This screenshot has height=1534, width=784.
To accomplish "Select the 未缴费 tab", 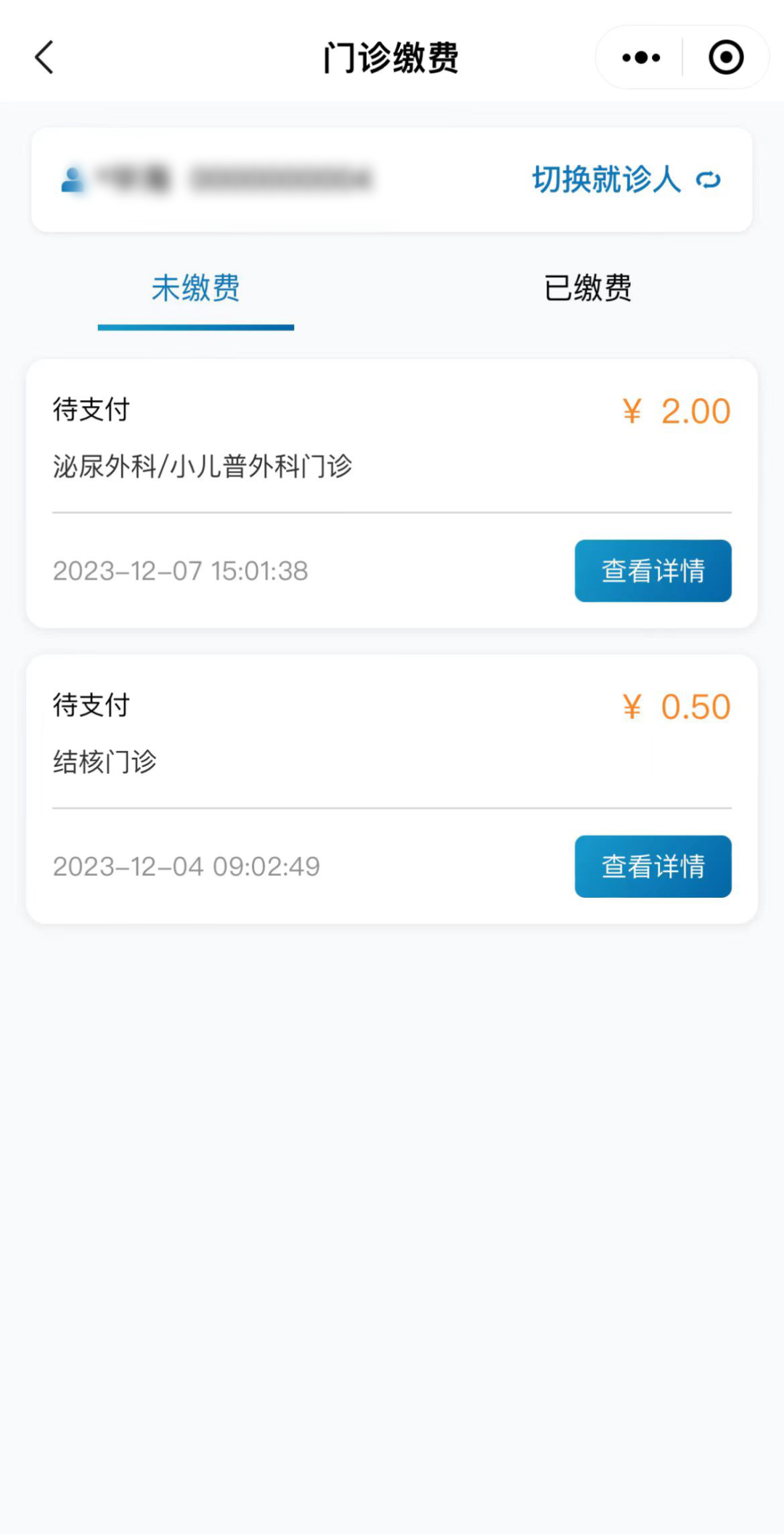I will pyautogui.click(x=196, y=288).
